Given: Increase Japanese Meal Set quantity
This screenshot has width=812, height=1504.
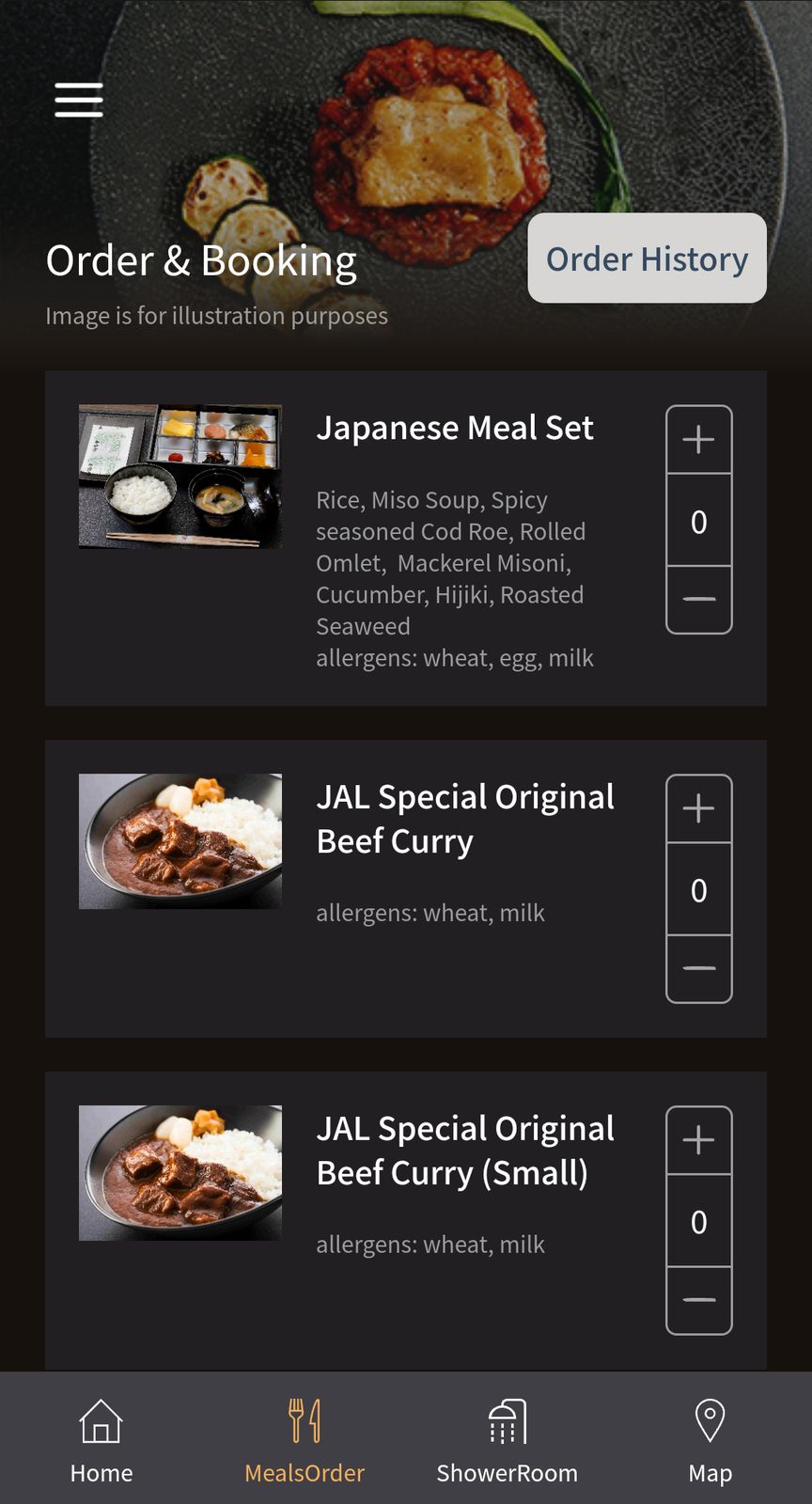Looking at the screenshot, I should point(698,440).
